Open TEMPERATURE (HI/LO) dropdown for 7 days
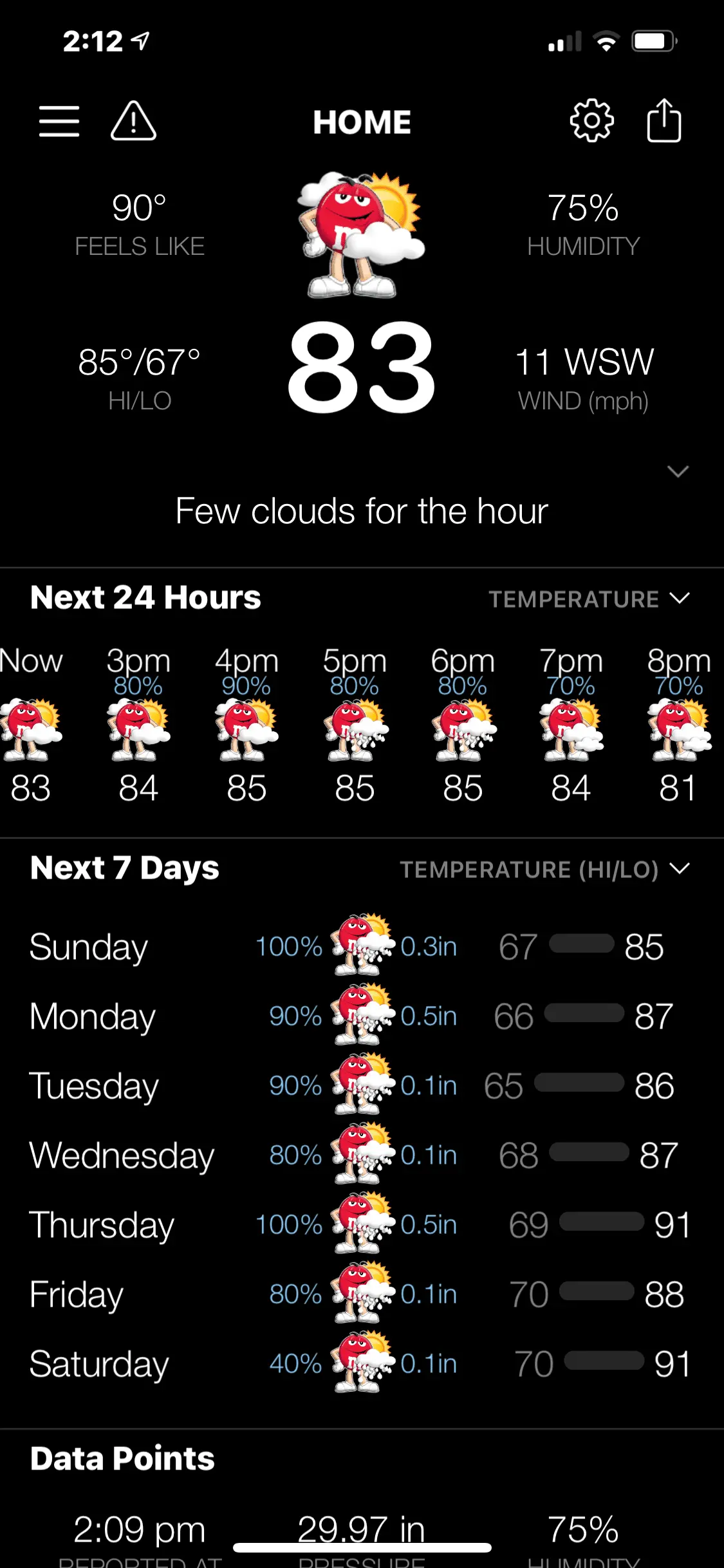Viewport: 724px width, 1568px height. 544,870
